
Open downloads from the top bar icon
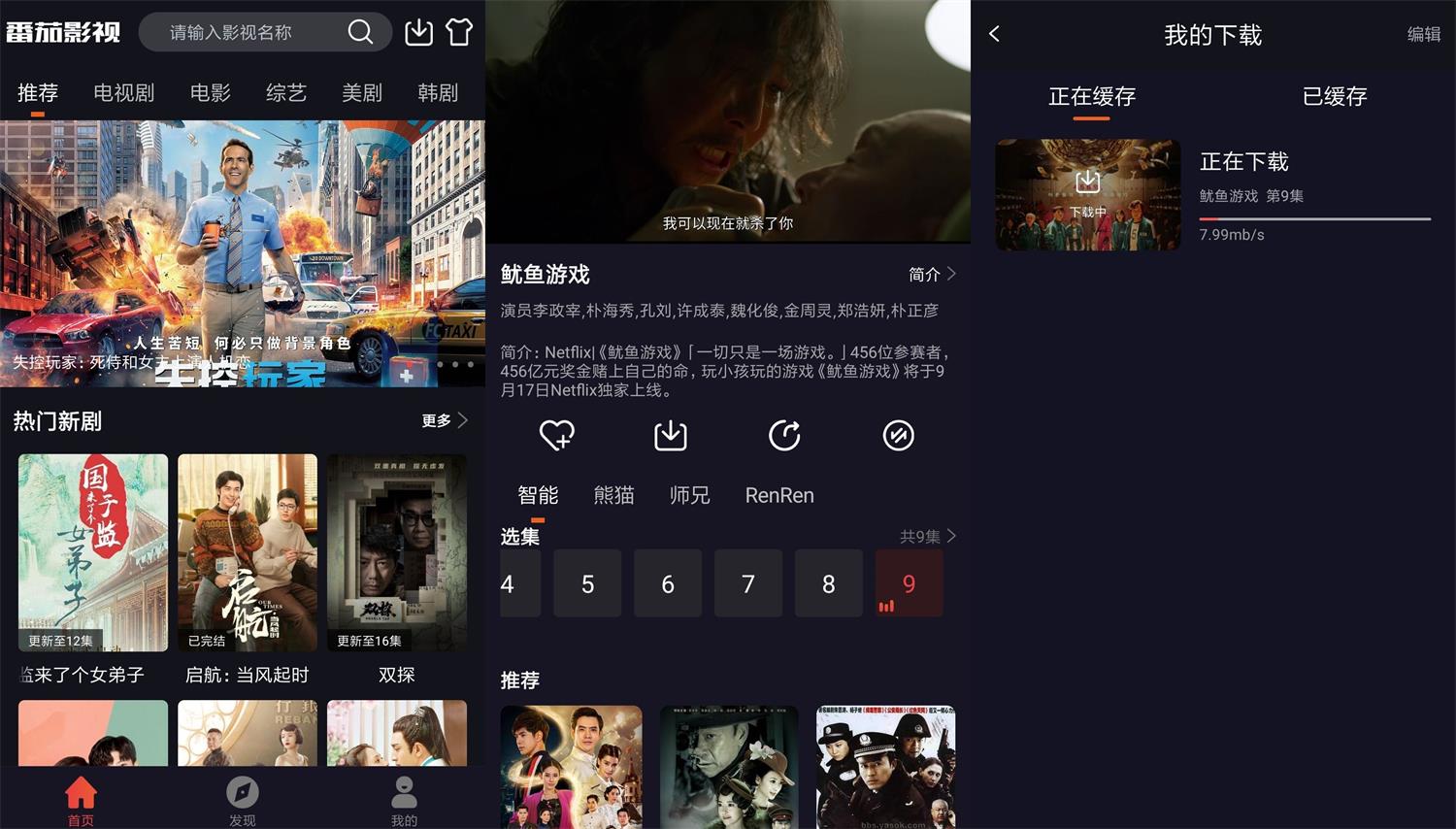tap(418, 32)
